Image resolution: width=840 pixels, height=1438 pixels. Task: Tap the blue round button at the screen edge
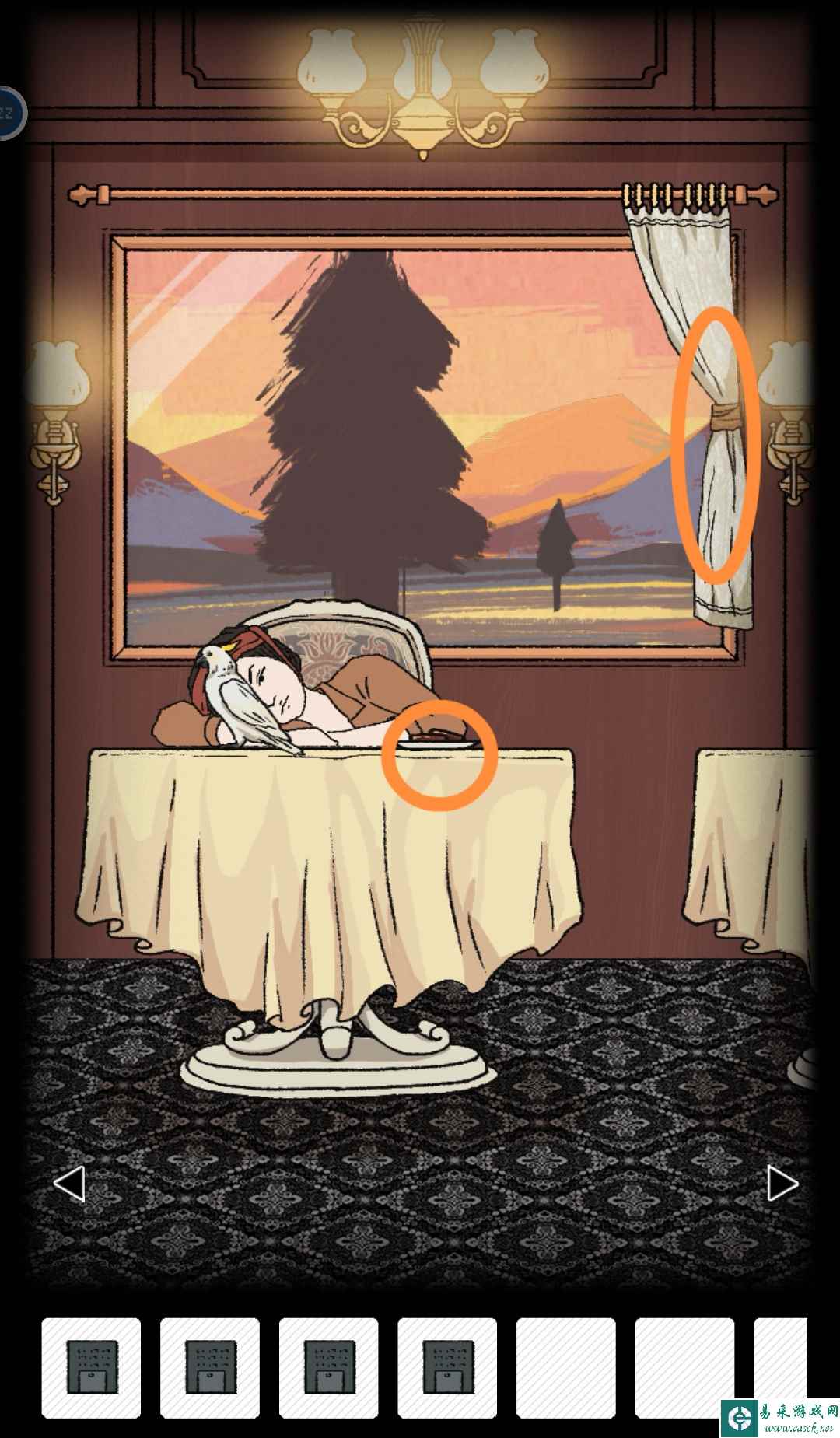tap(9, 114)
